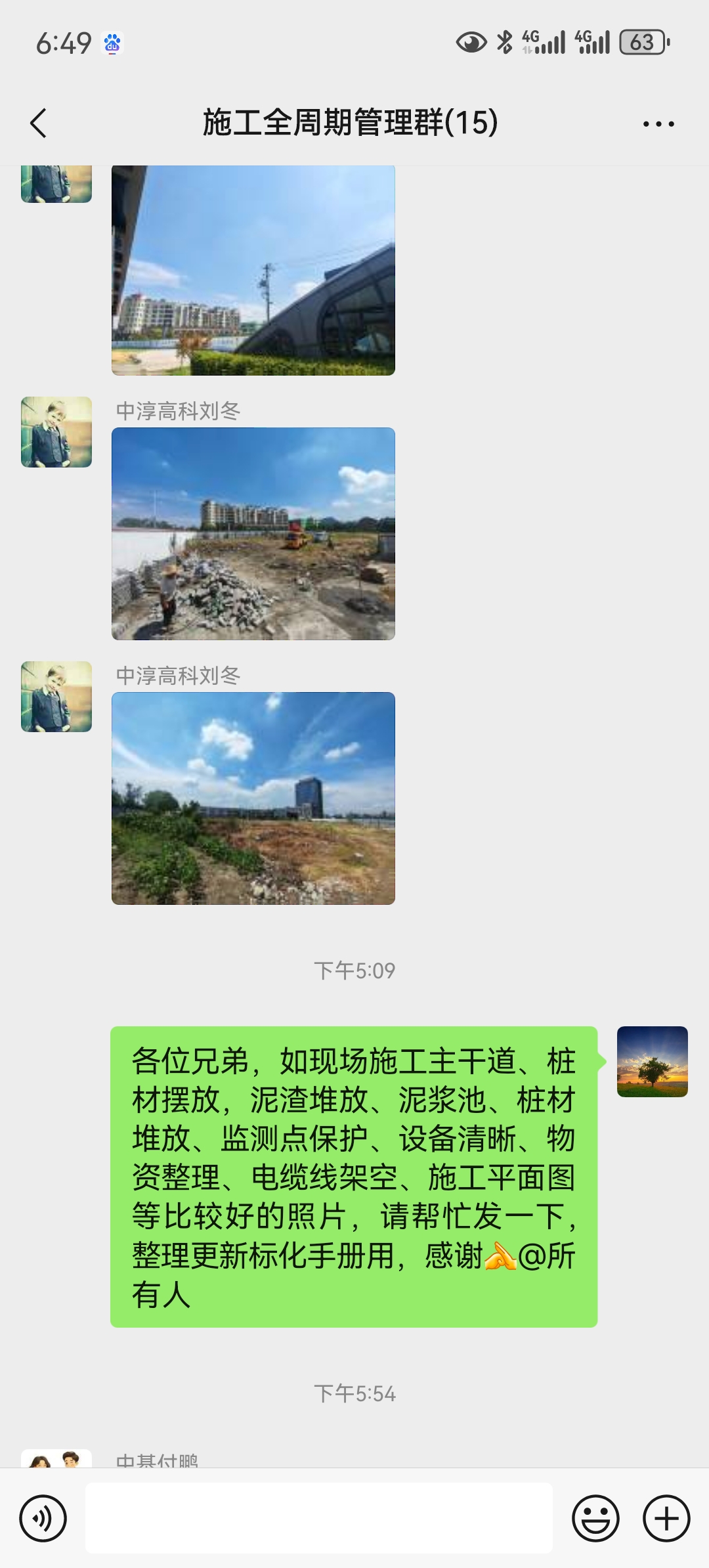Open the photo with the curved dark building

(x=253, y=271)
